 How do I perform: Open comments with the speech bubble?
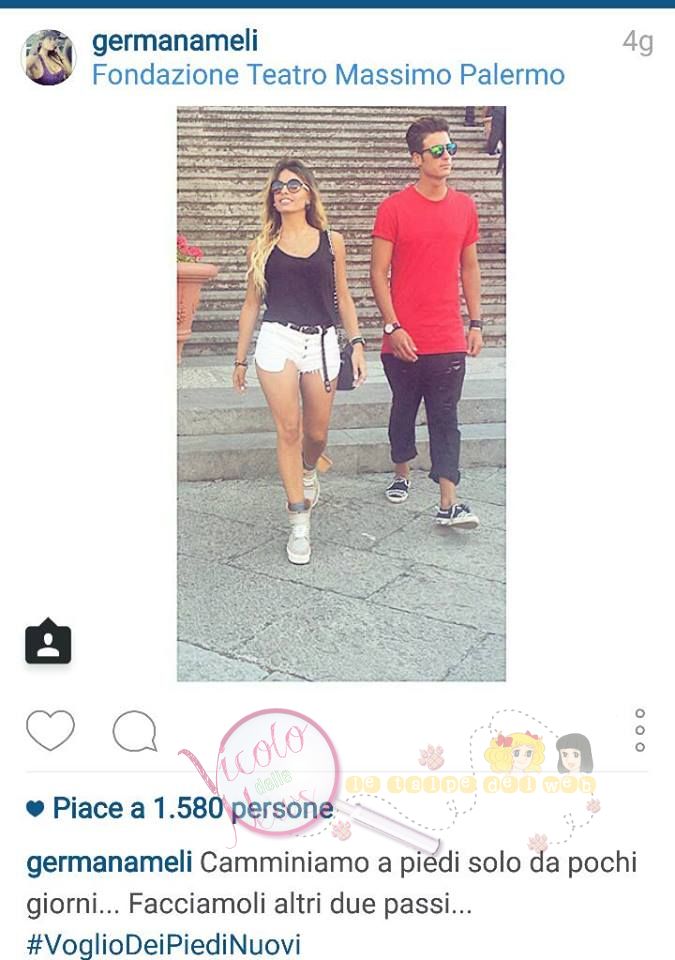click(x=134, y=732)
